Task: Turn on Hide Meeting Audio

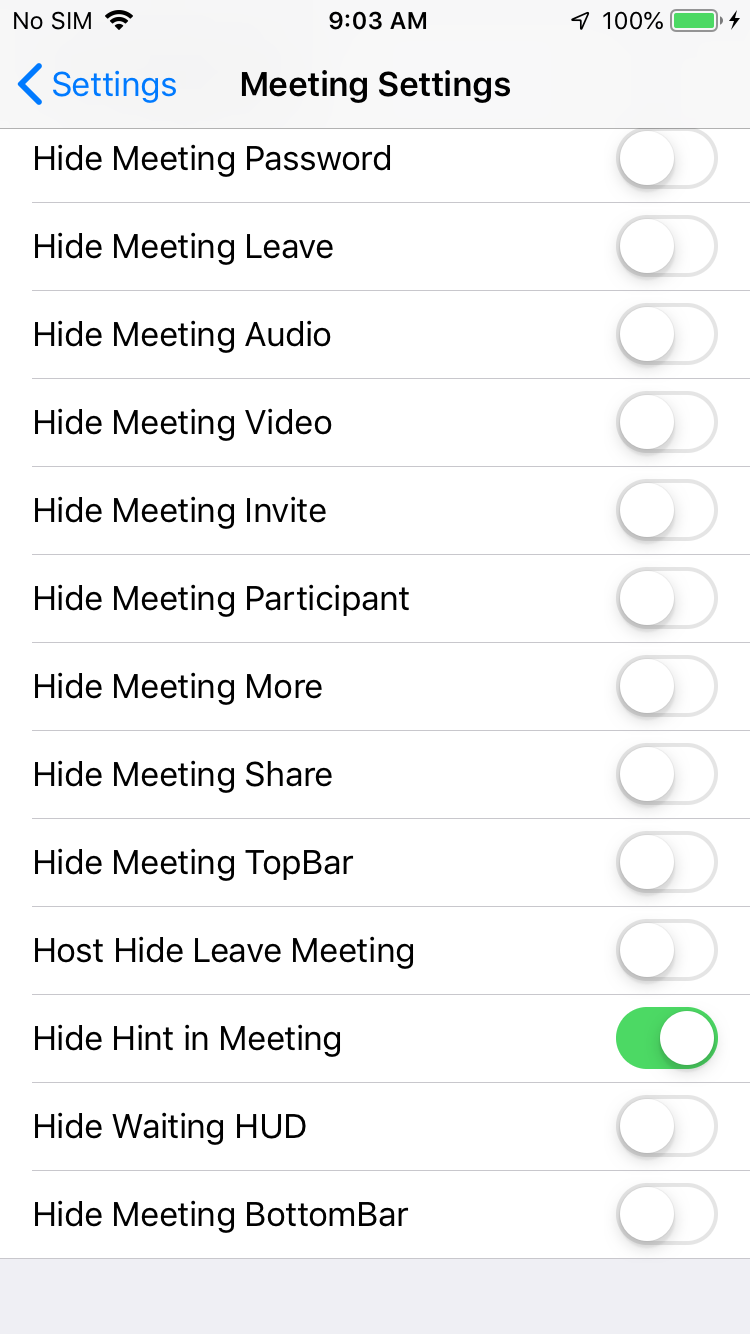Action: [x=666, y=335]
